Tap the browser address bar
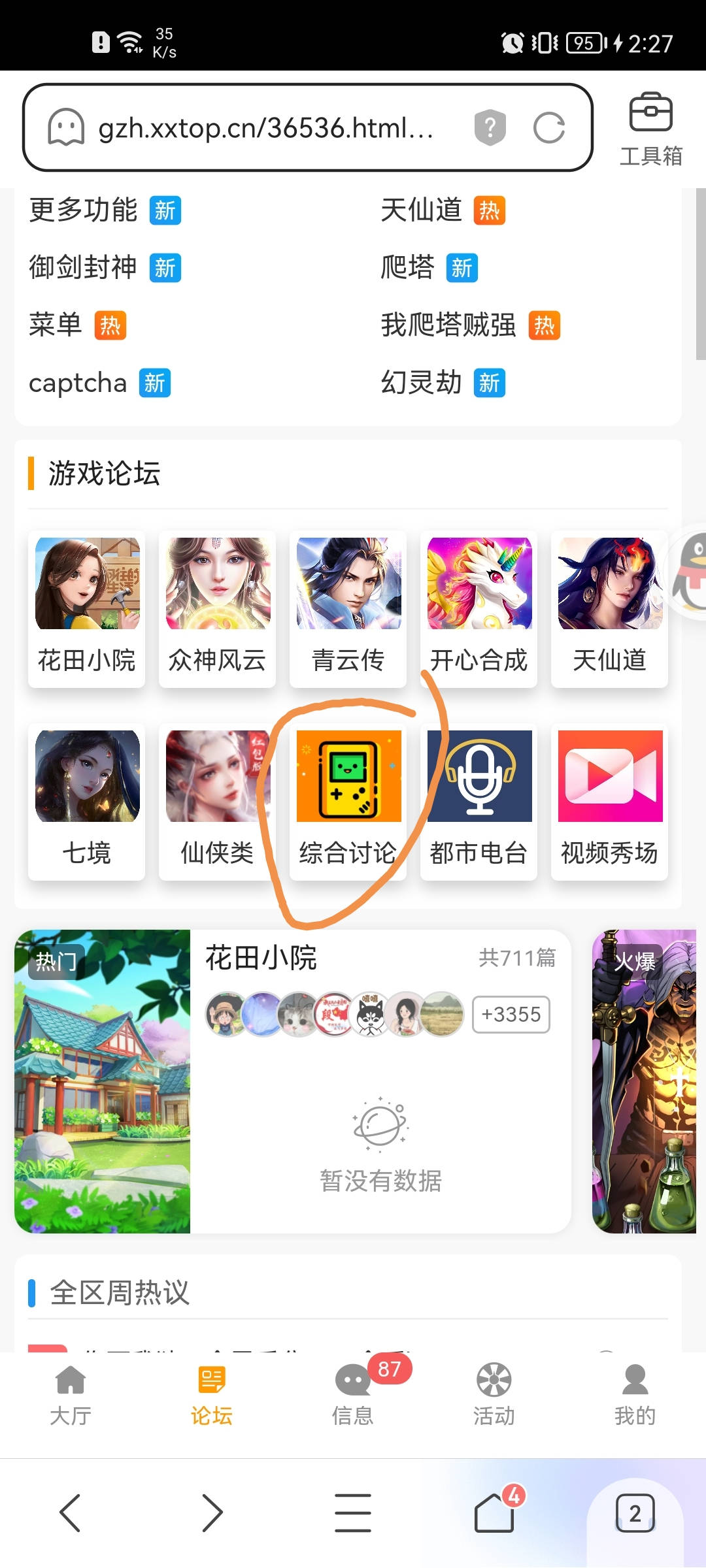The image size is (706, 1568). pos(265,127)
